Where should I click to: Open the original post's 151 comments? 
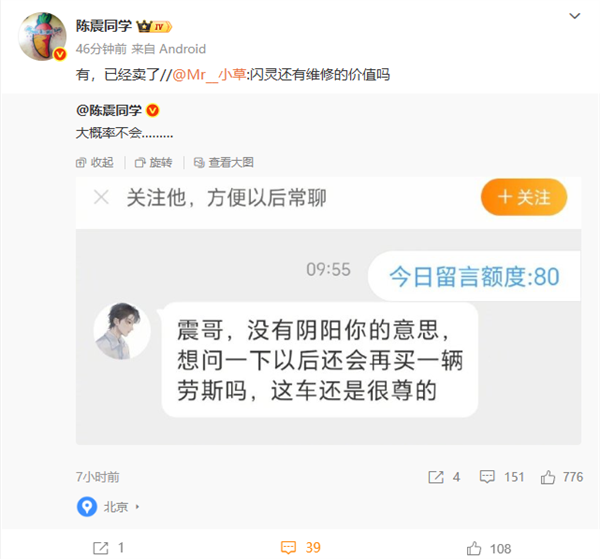pyautogui.click(x=502, y=477)
